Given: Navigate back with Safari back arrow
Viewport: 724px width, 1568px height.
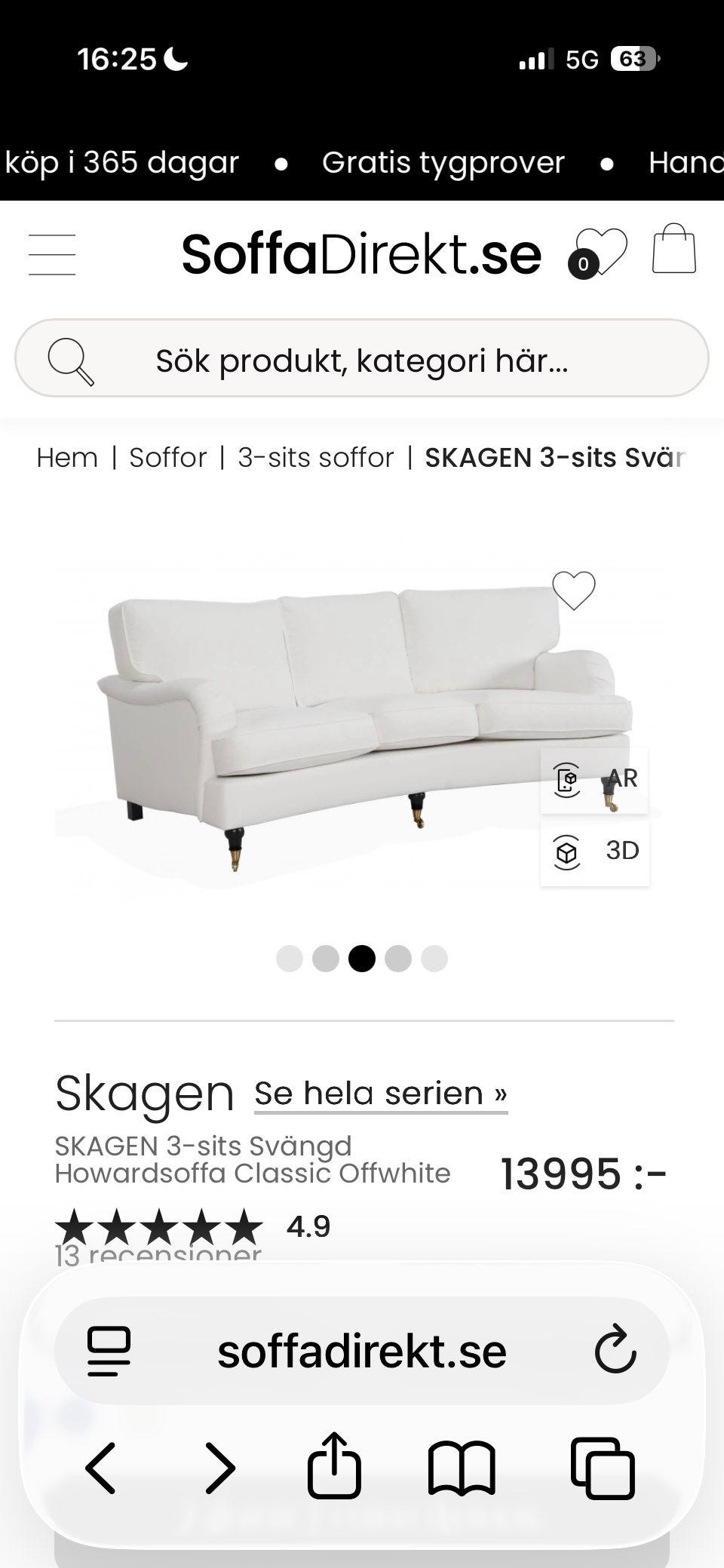Looking at the screenshot, I should tap(102, 1466).
